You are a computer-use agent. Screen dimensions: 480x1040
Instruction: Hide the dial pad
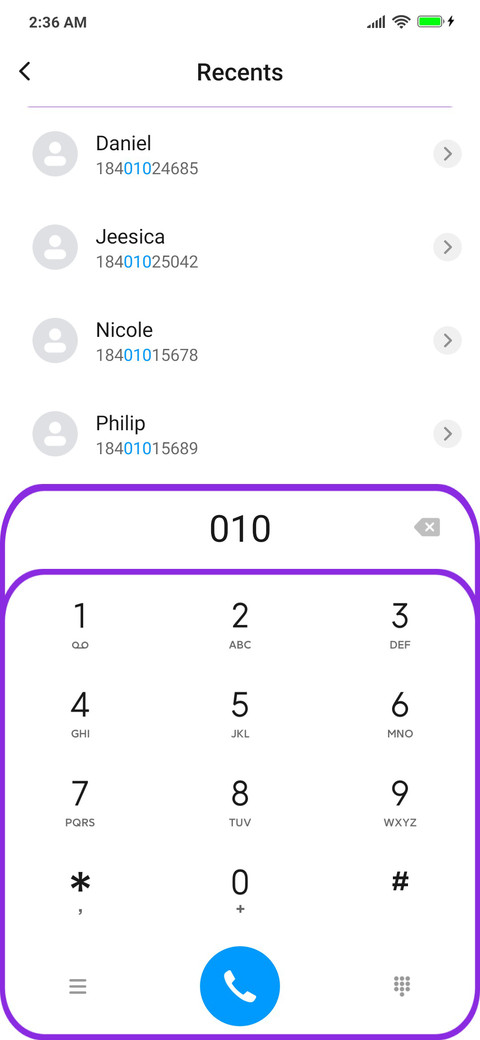[402, 986]
